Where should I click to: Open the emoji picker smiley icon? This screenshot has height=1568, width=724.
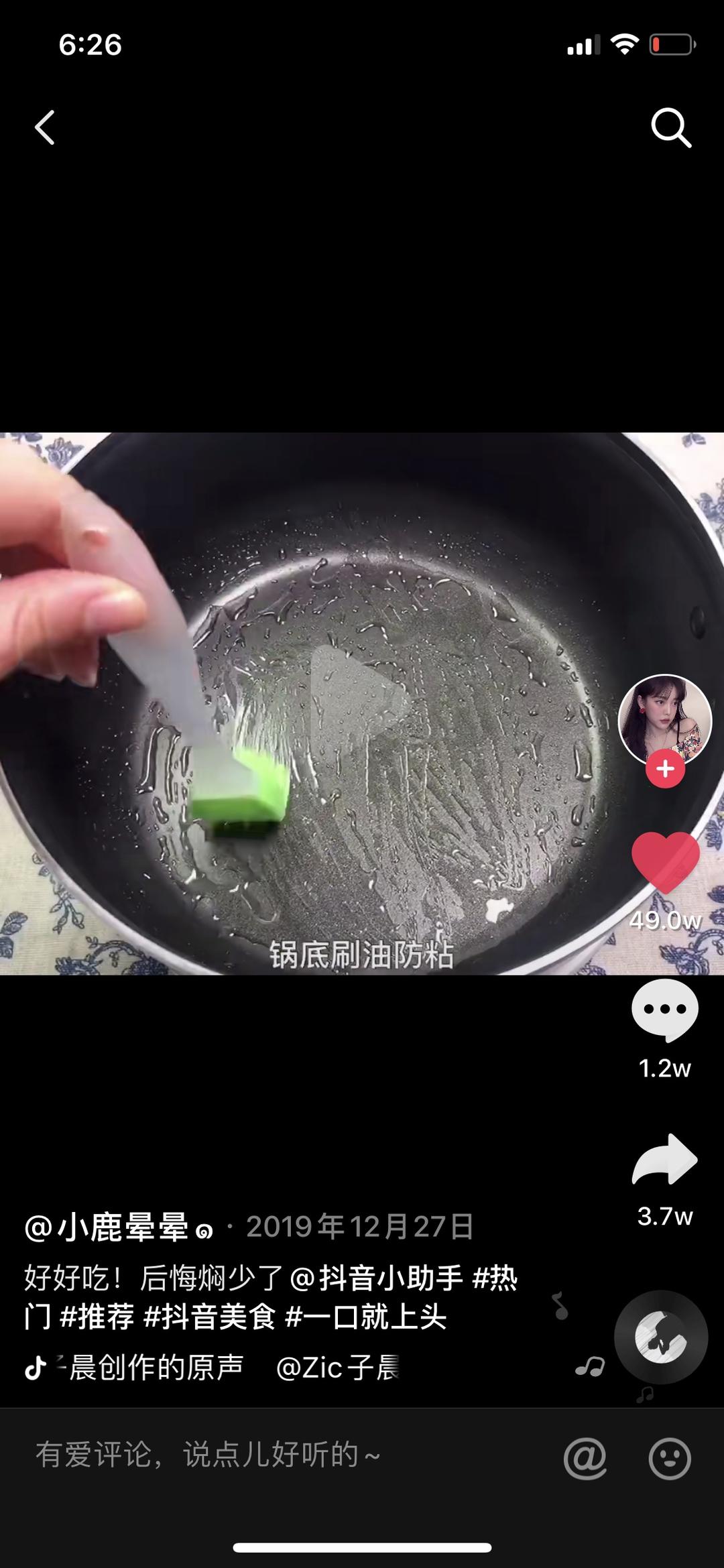(x=670, y=1458)
